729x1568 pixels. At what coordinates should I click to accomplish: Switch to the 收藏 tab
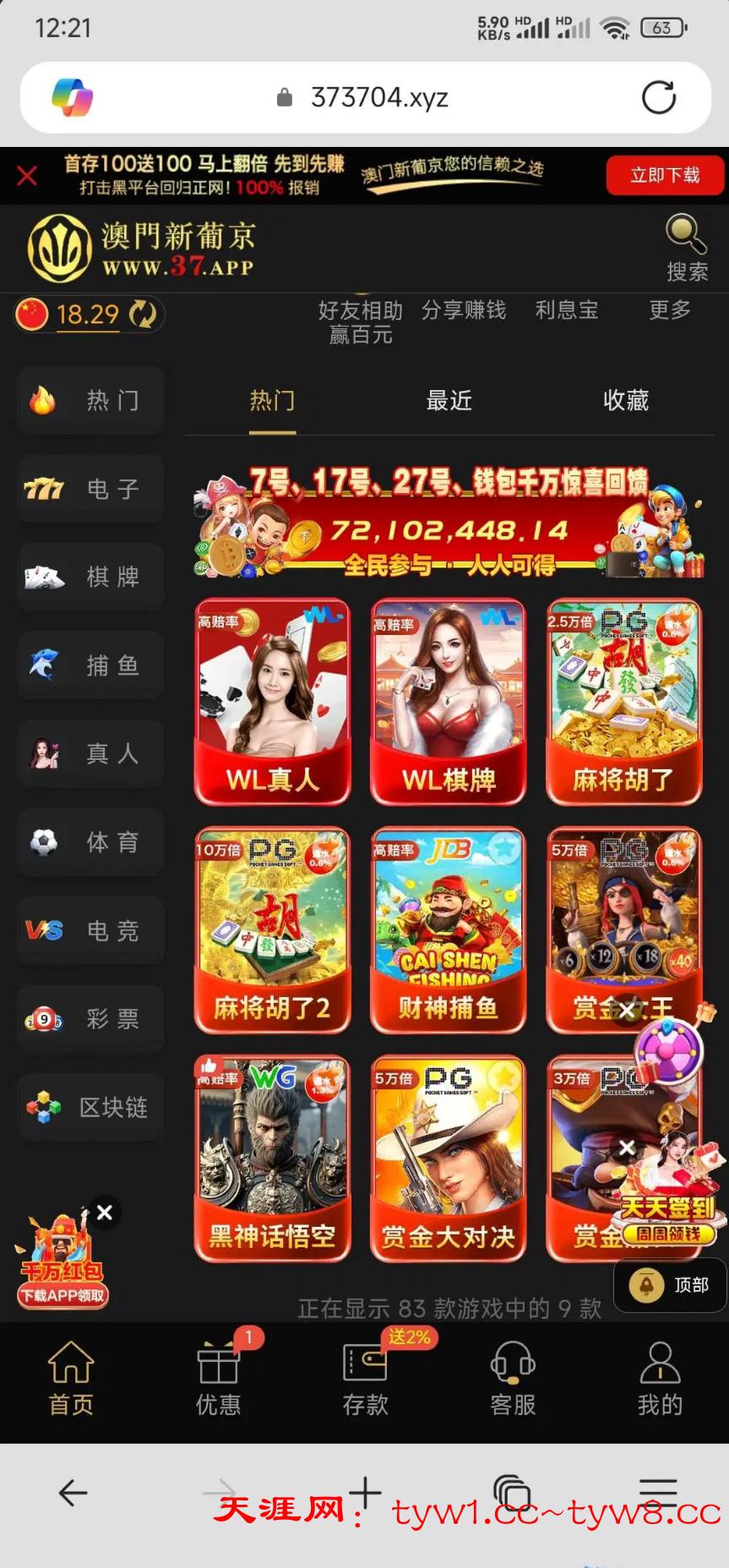625,400
